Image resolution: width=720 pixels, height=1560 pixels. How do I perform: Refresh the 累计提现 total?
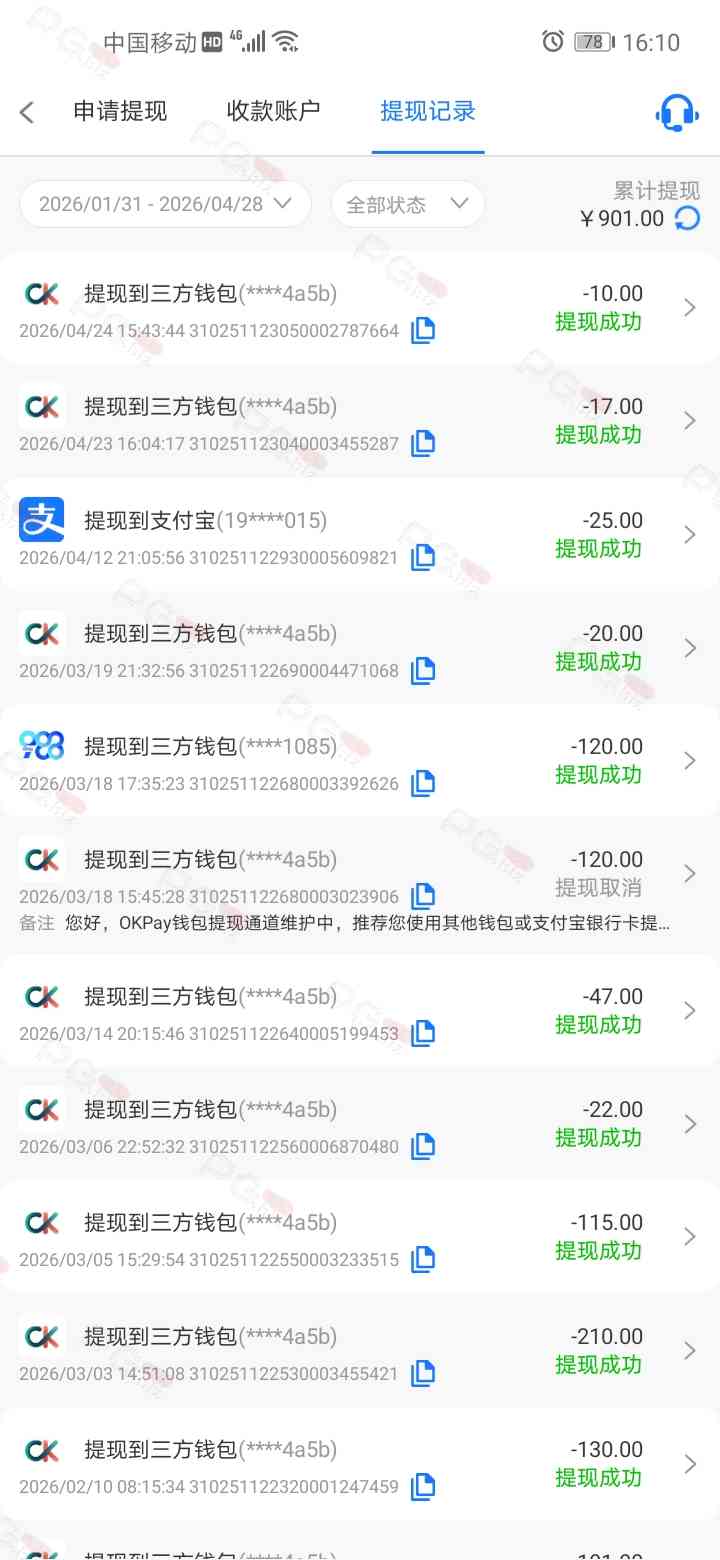[687, 218]
